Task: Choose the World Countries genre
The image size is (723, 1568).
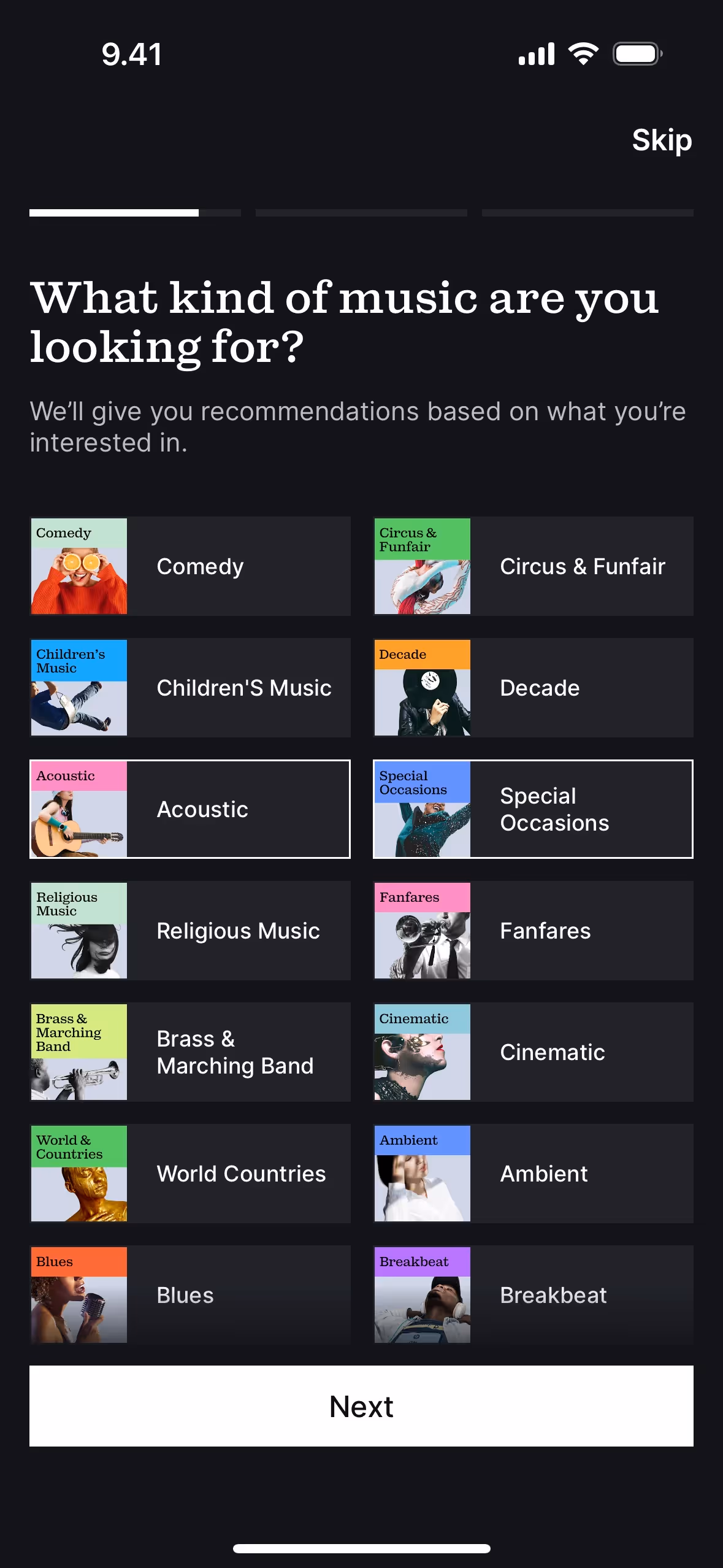Action: [x=190, y=1174]
